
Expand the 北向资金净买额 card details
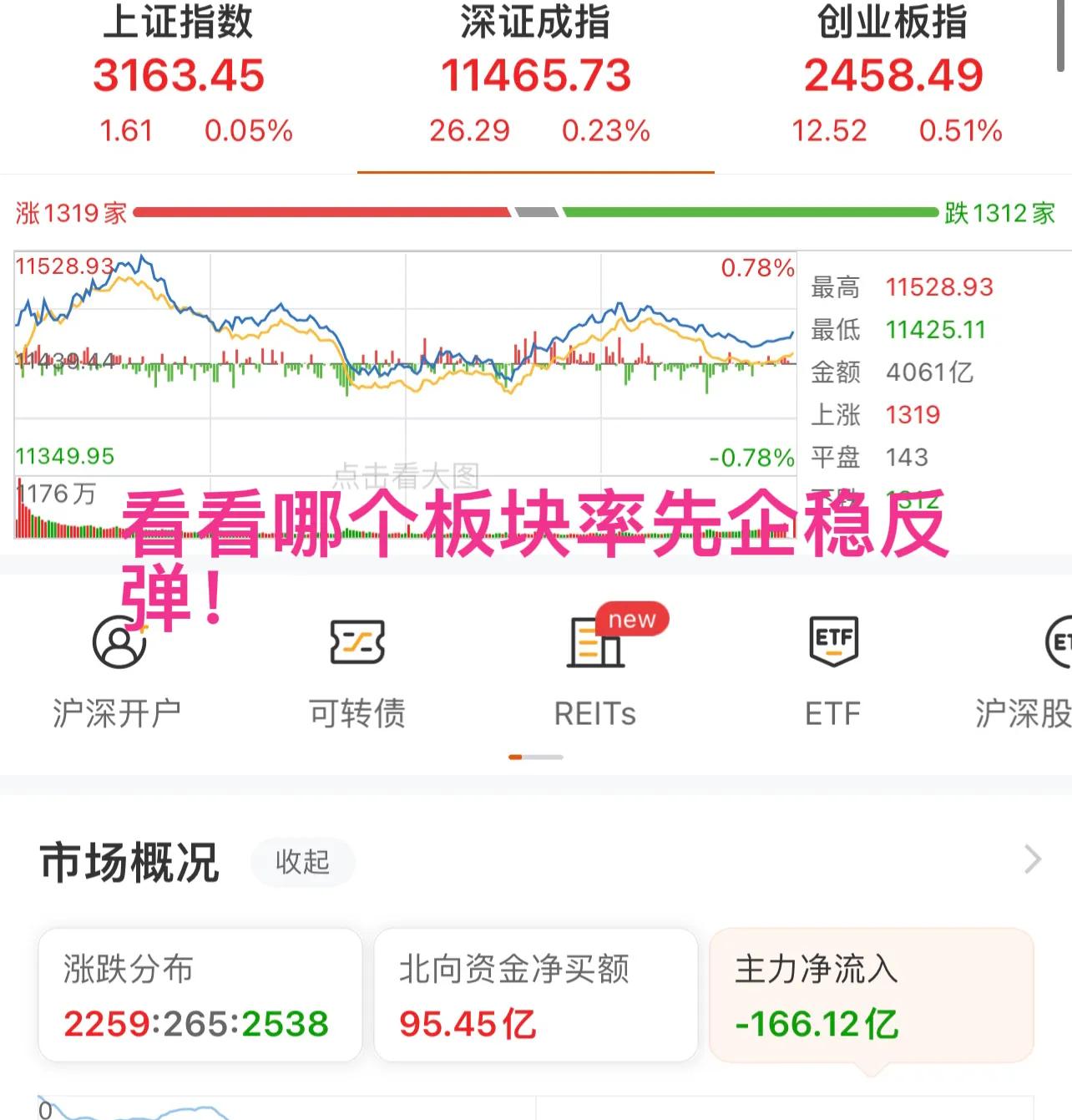click(535, 996)
